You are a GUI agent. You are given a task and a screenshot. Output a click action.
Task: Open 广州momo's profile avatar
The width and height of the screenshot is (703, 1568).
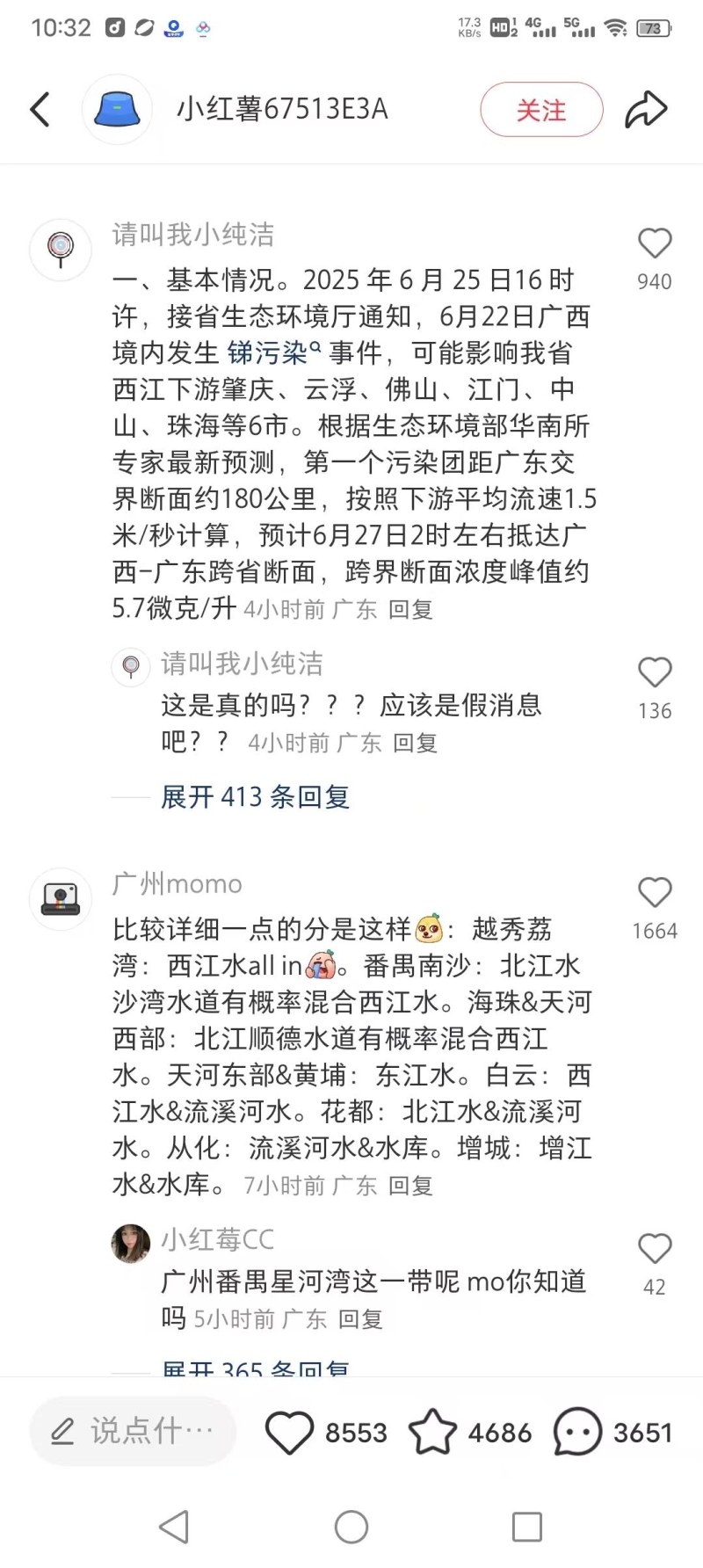(61, 898)
